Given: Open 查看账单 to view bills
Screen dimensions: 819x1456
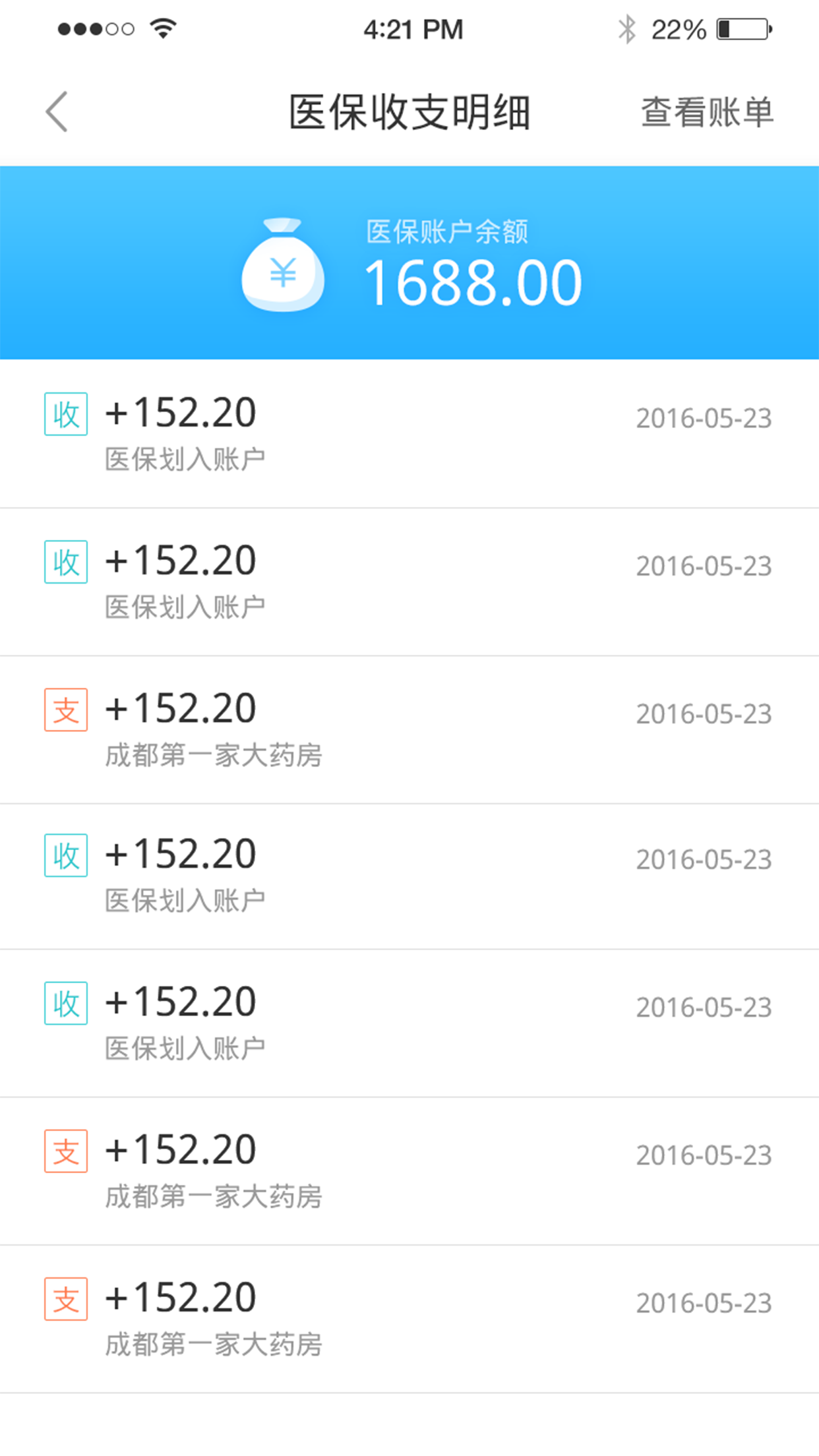Looking at the screenshot, I should 707,112.
